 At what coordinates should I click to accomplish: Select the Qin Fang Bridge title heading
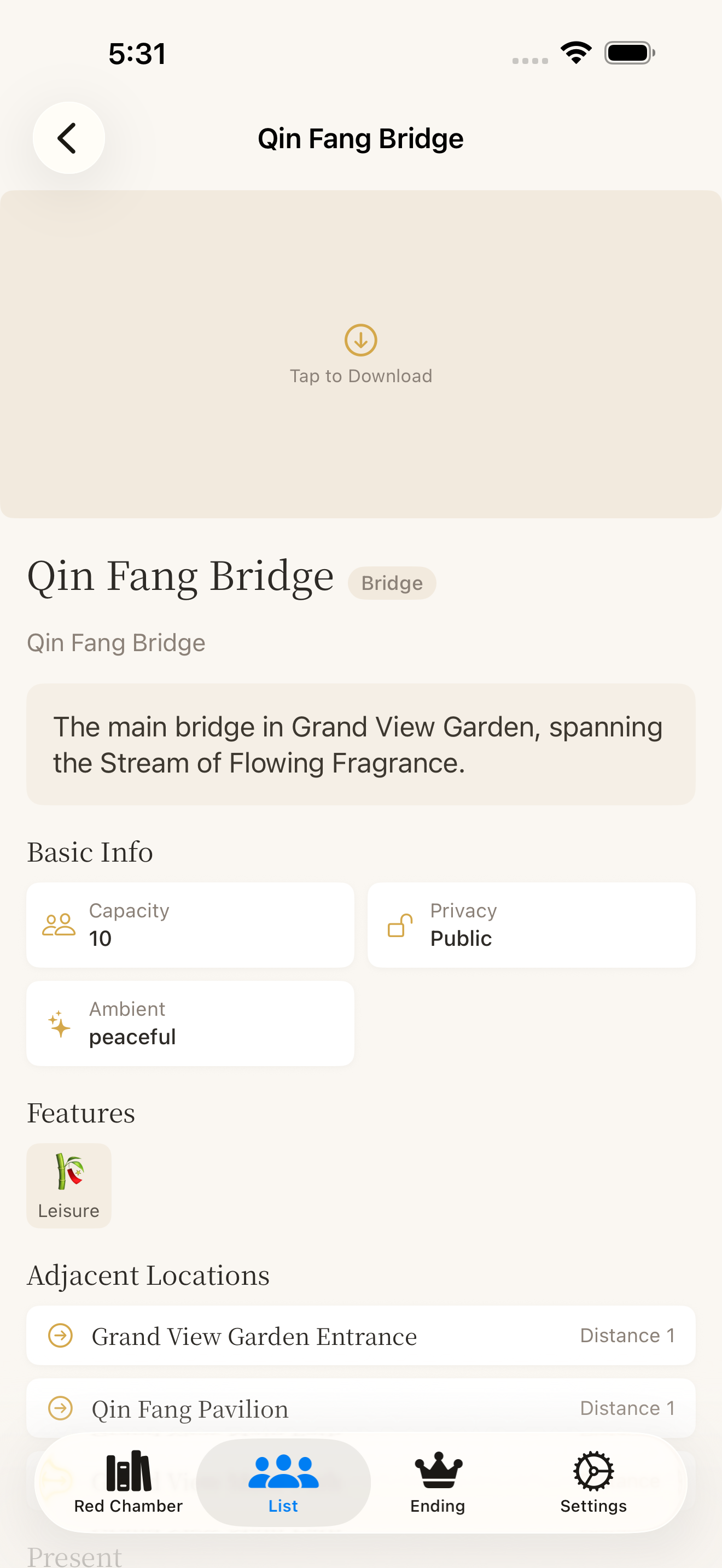coord(179,575)
